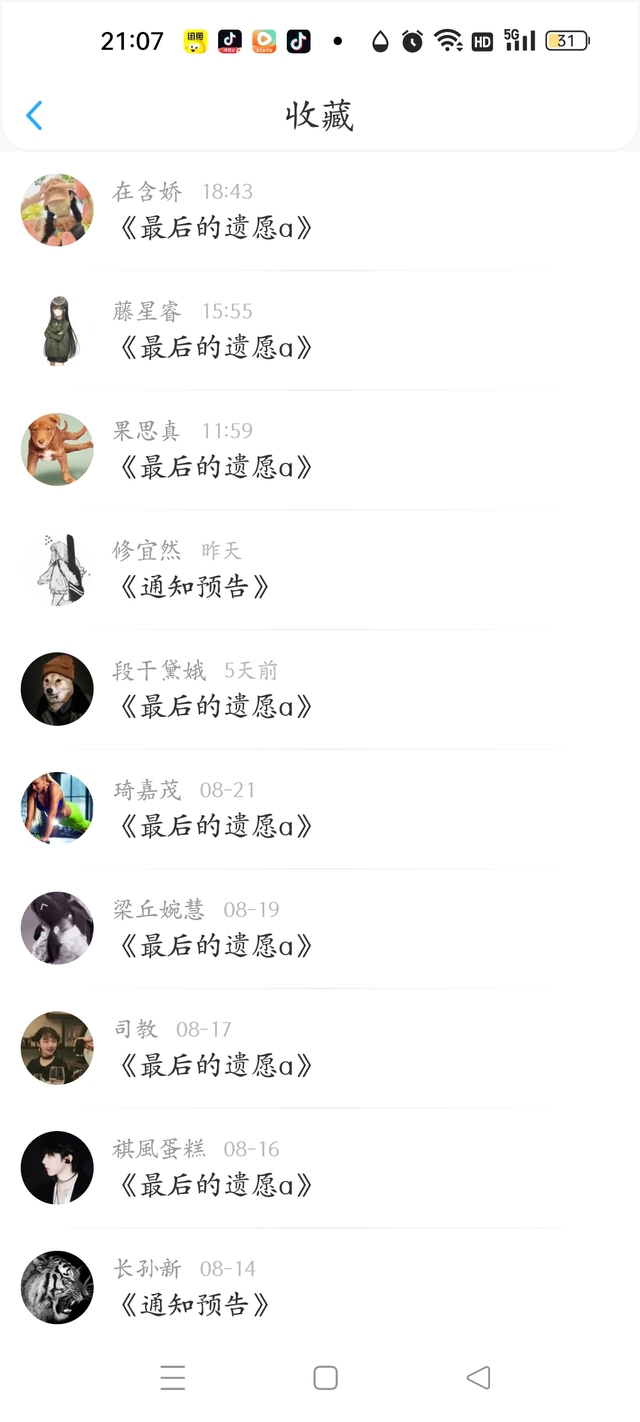The image size is (640, 1422).
Task: Go back from the 收藏 page
Action: (x=34, y=116)
